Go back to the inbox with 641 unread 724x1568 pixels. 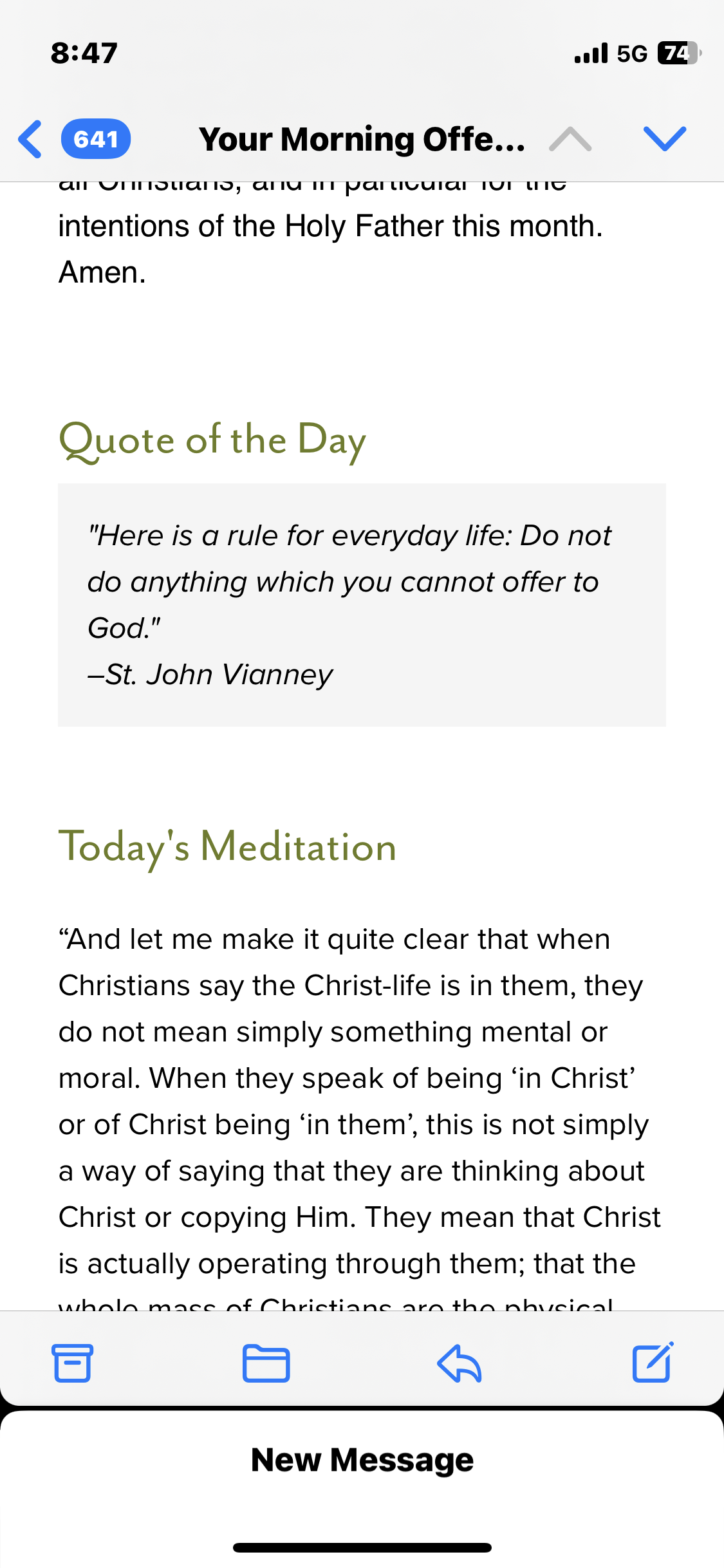(x=74, y=139)
